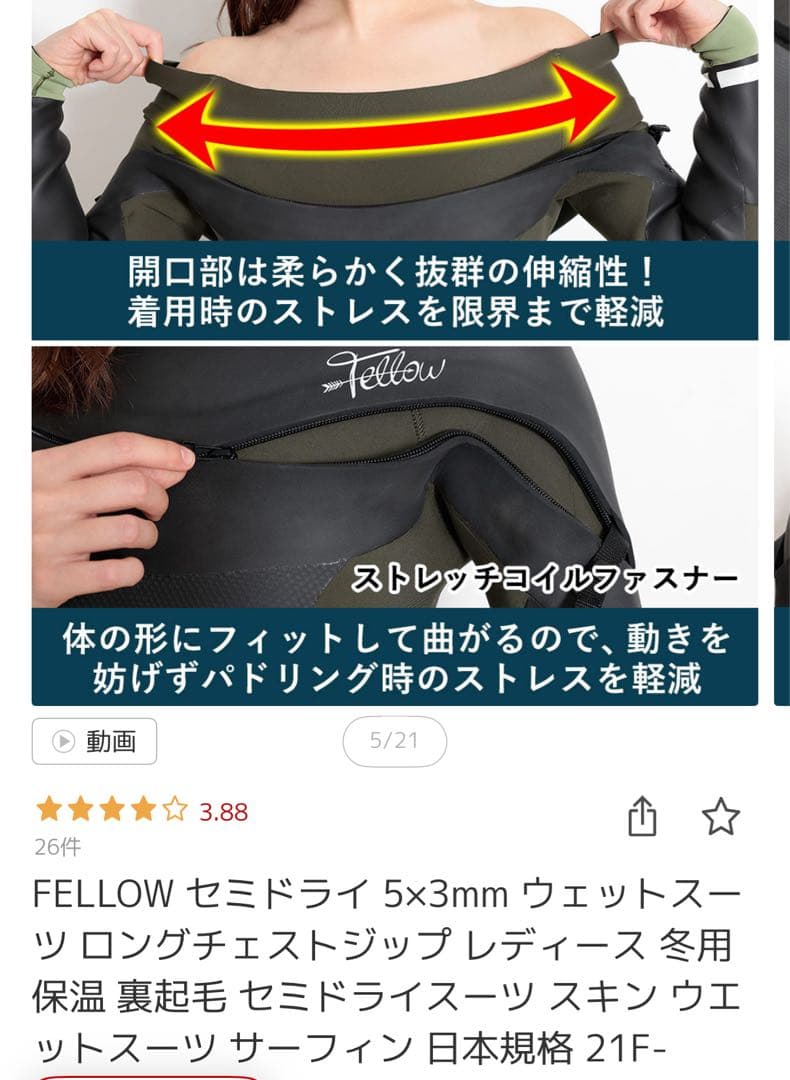Tap the share icon
Screen dimensions: 790x1080
tap(641, 815)
